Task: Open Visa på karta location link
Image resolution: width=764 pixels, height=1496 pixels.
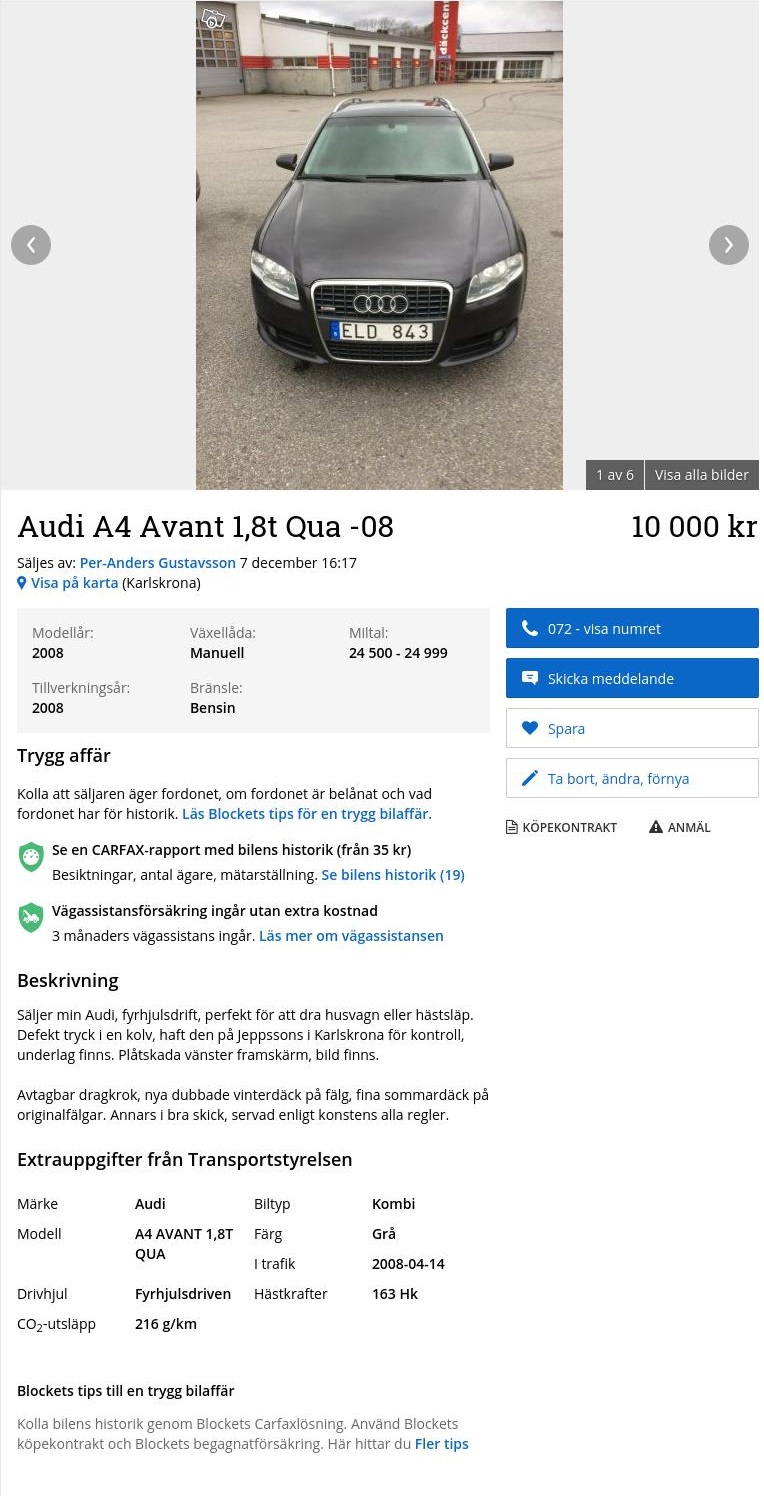Action: (68, 583)
